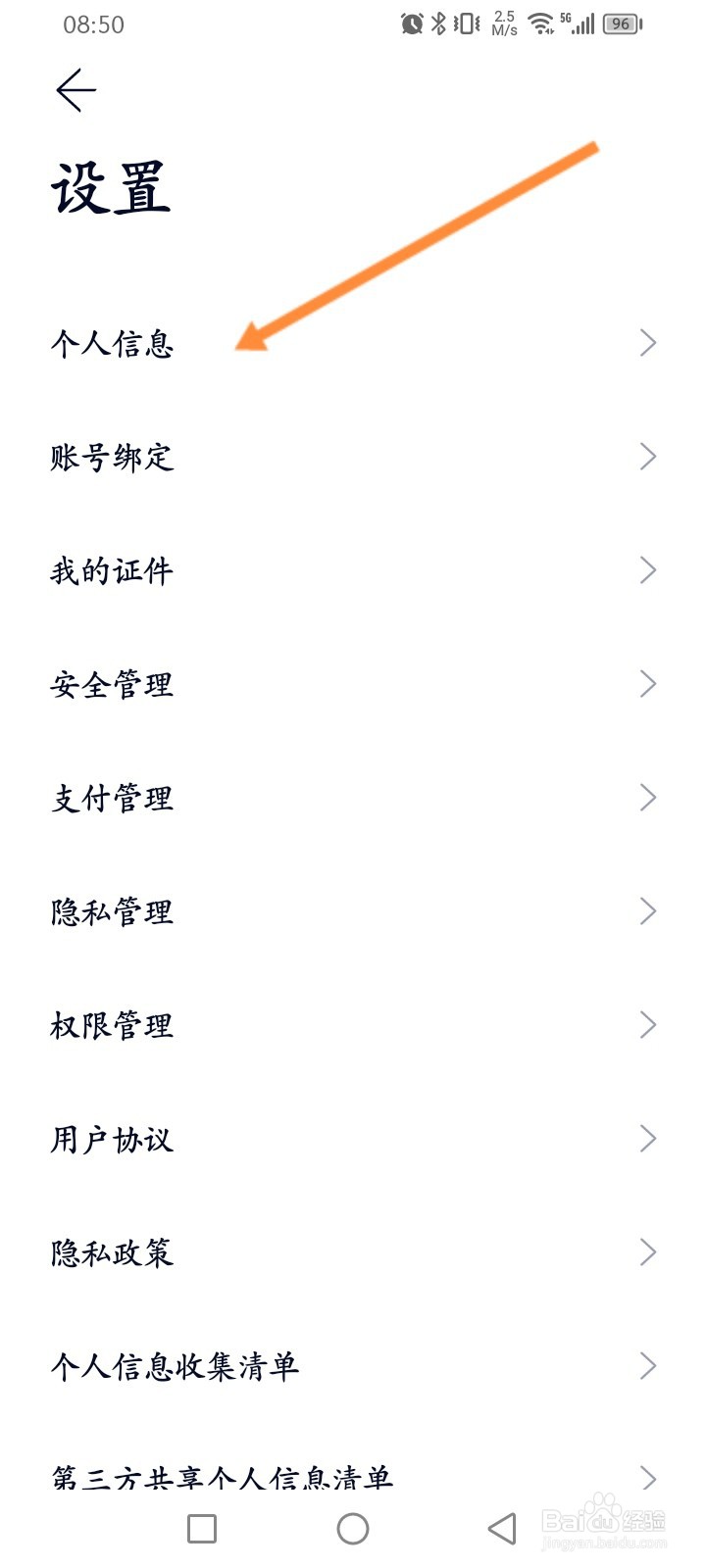706x1568 pixels.
Task: Open 隐私政策
Action: tap(353, 1252)
